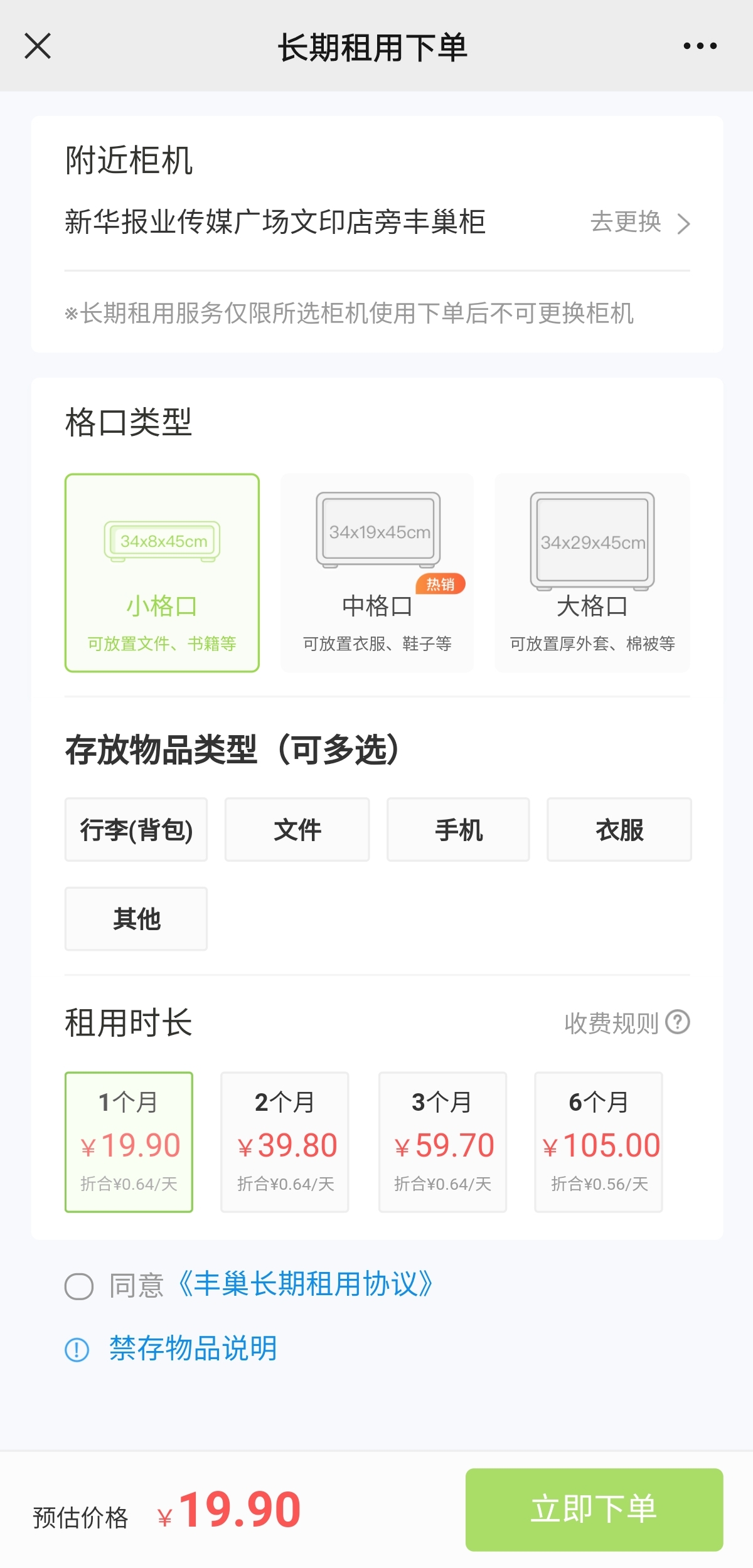This screenshot has height=1568, width=753.
Task: Open 《丰巢长期租用协议》 link
Action: (x=304, y=1284)
